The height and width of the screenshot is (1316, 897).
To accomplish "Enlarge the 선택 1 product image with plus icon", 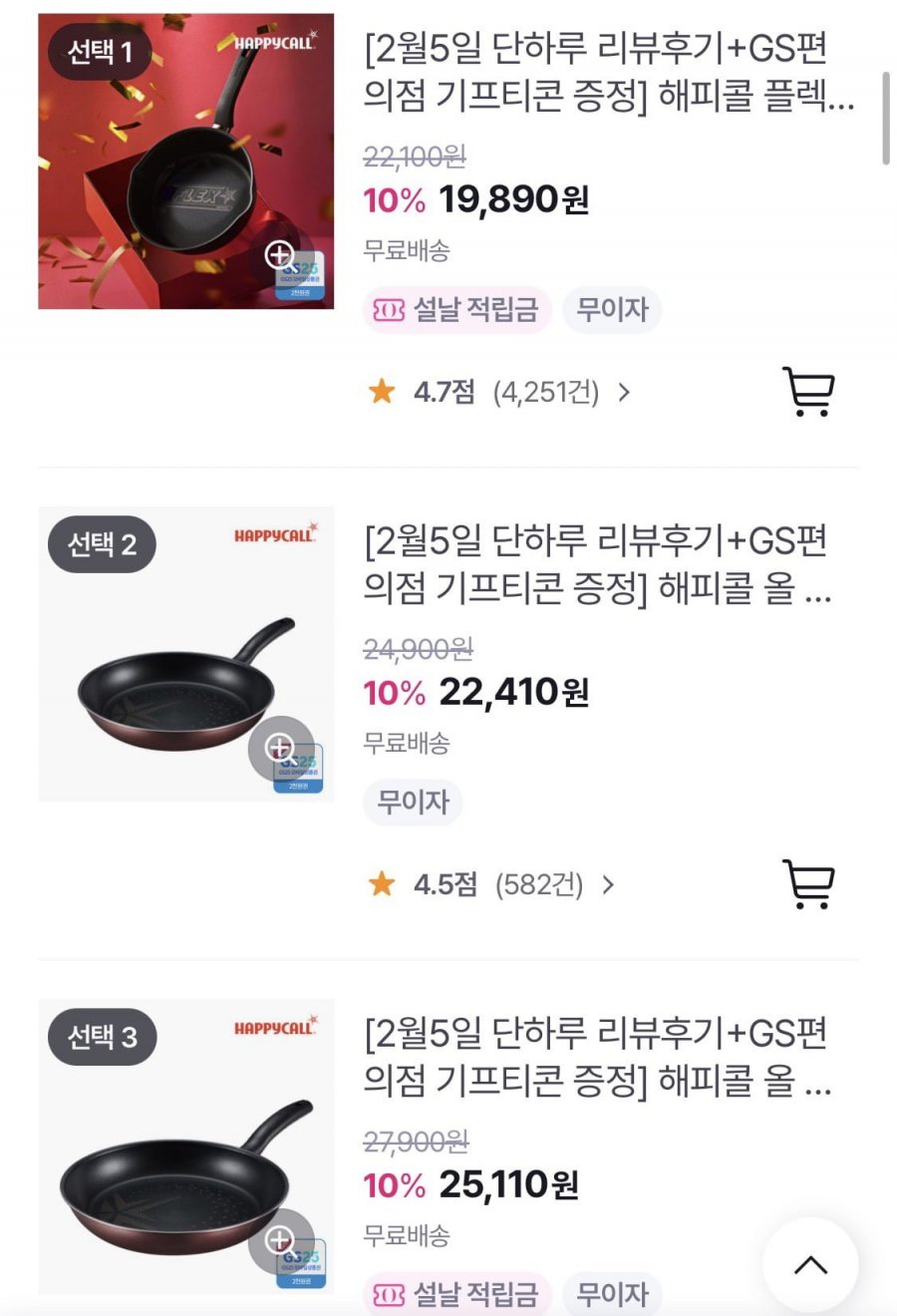I will pyautogui.click(x=280, y=254).
